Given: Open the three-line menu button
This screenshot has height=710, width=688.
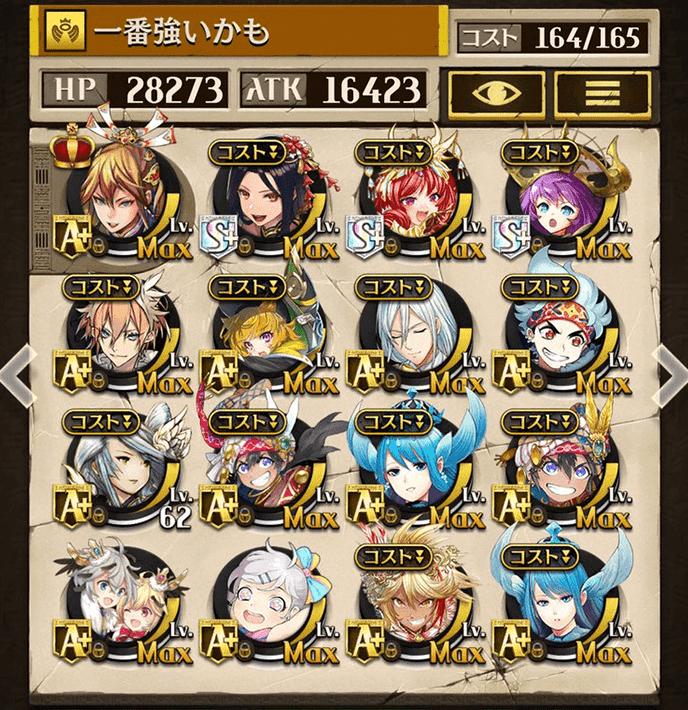Looking at the screenshot, I should pyautogui.click(x=603, y=93).
